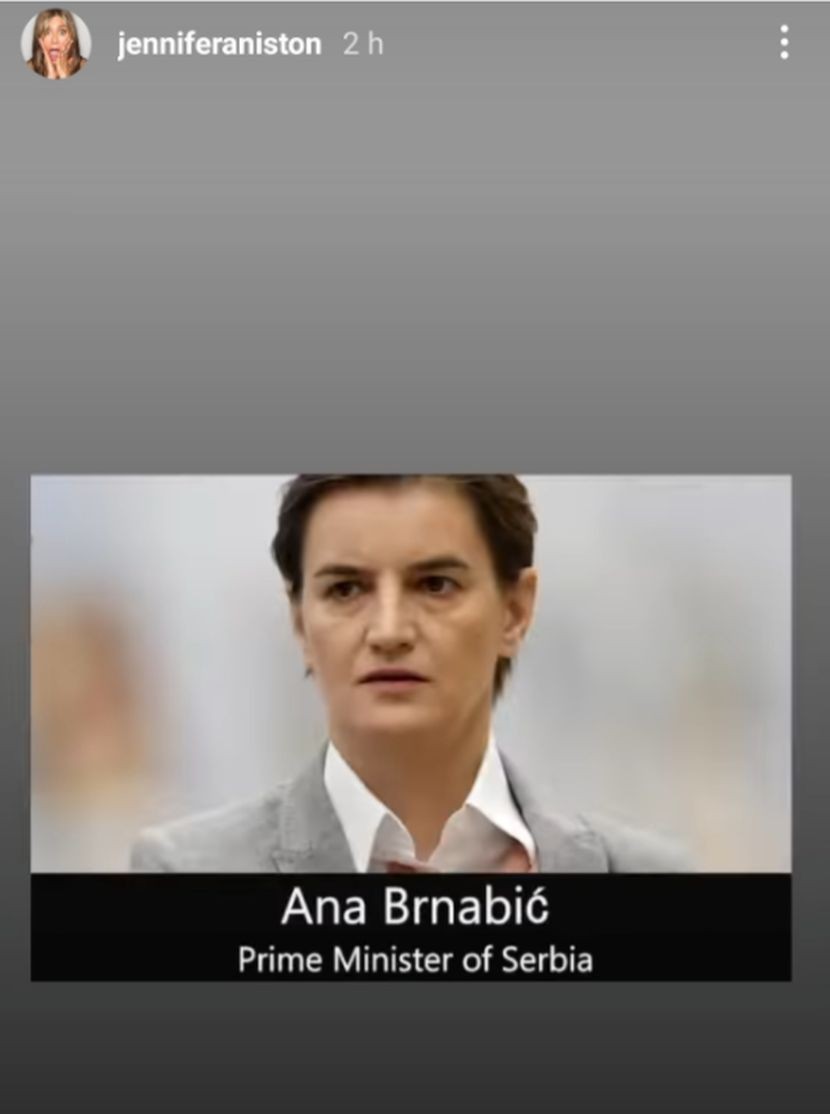
Task: Open the story's three-dot overflow menu
Action: pos(784,42)
